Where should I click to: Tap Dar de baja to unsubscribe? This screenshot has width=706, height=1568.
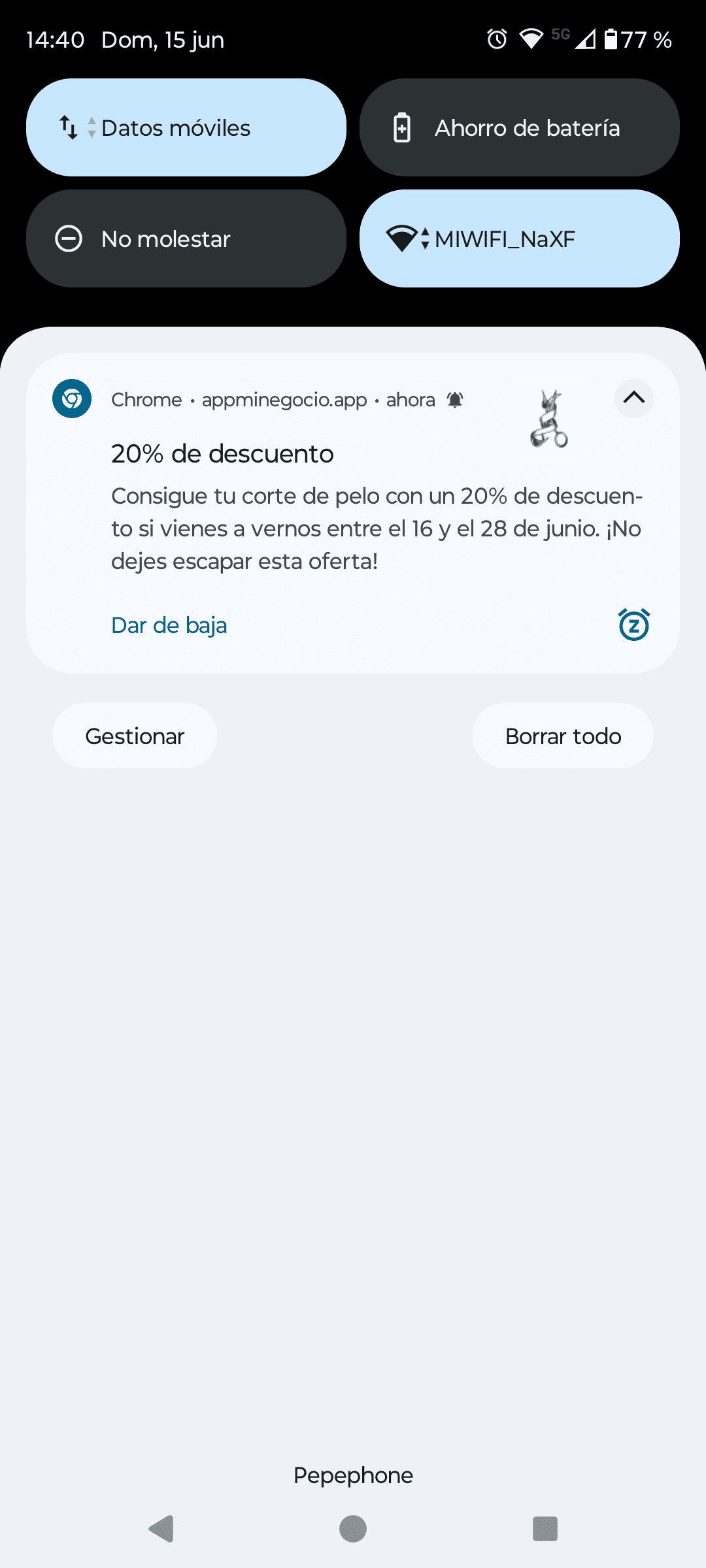(x=169, y=625)
